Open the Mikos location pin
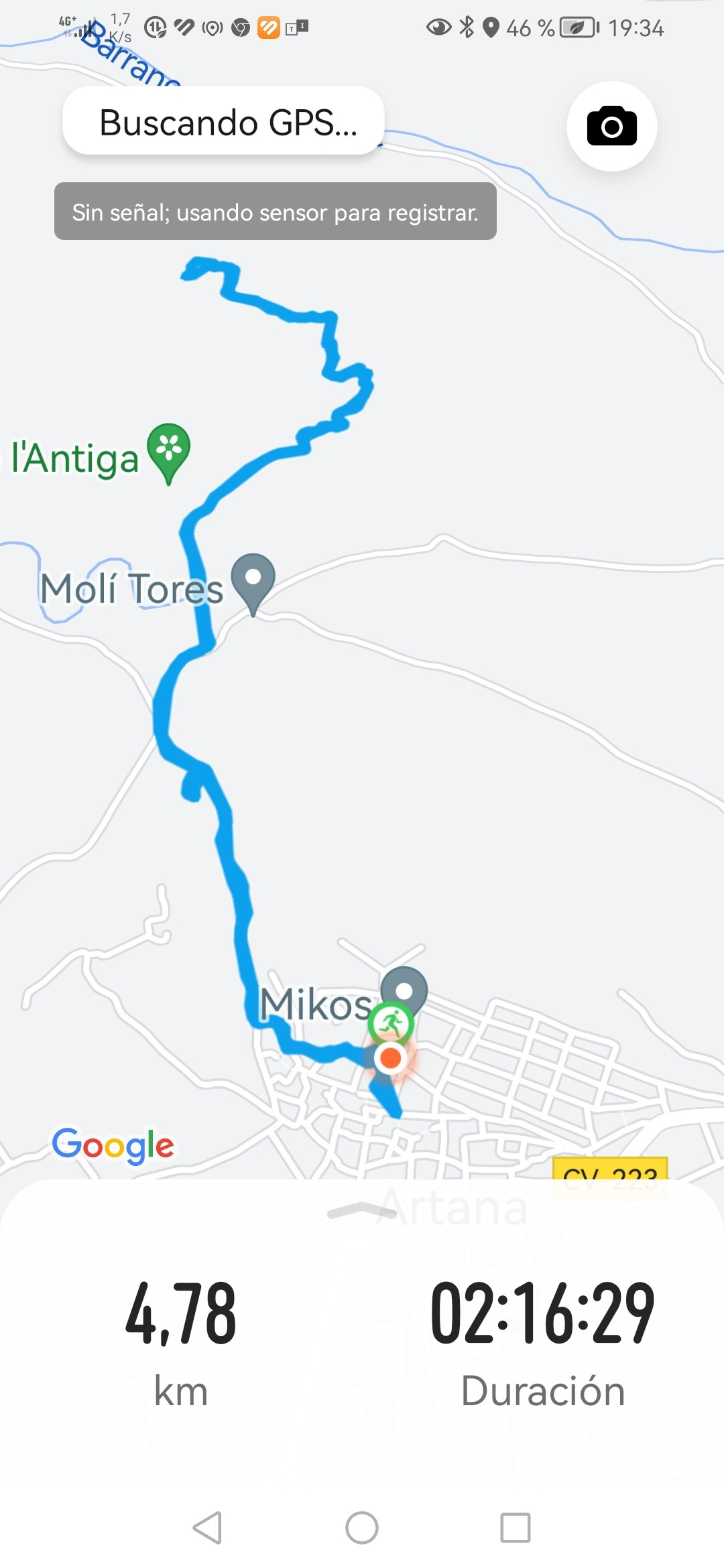The image size is (724, 1568). [x=404, y=992]
